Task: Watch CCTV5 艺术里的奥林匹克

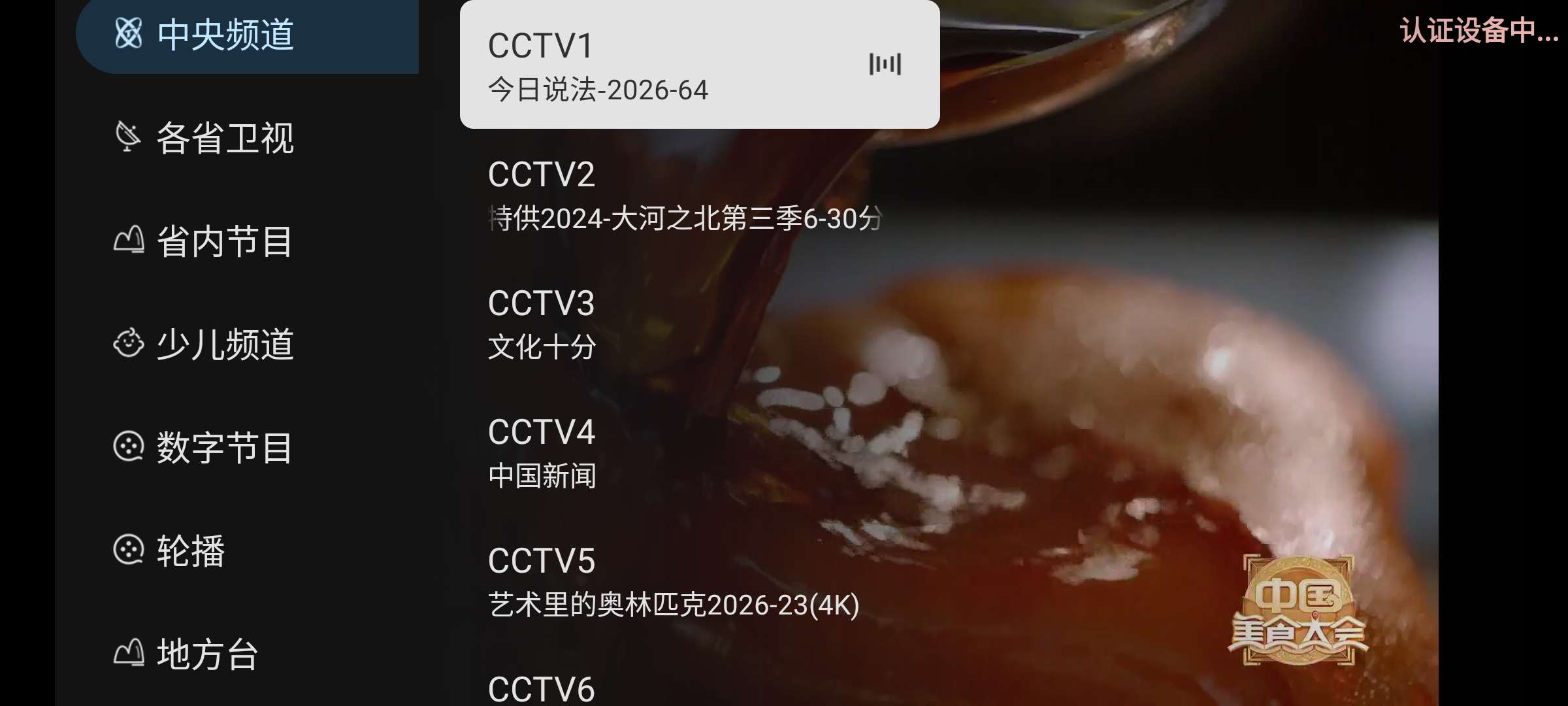Action: tap(686, 582)
